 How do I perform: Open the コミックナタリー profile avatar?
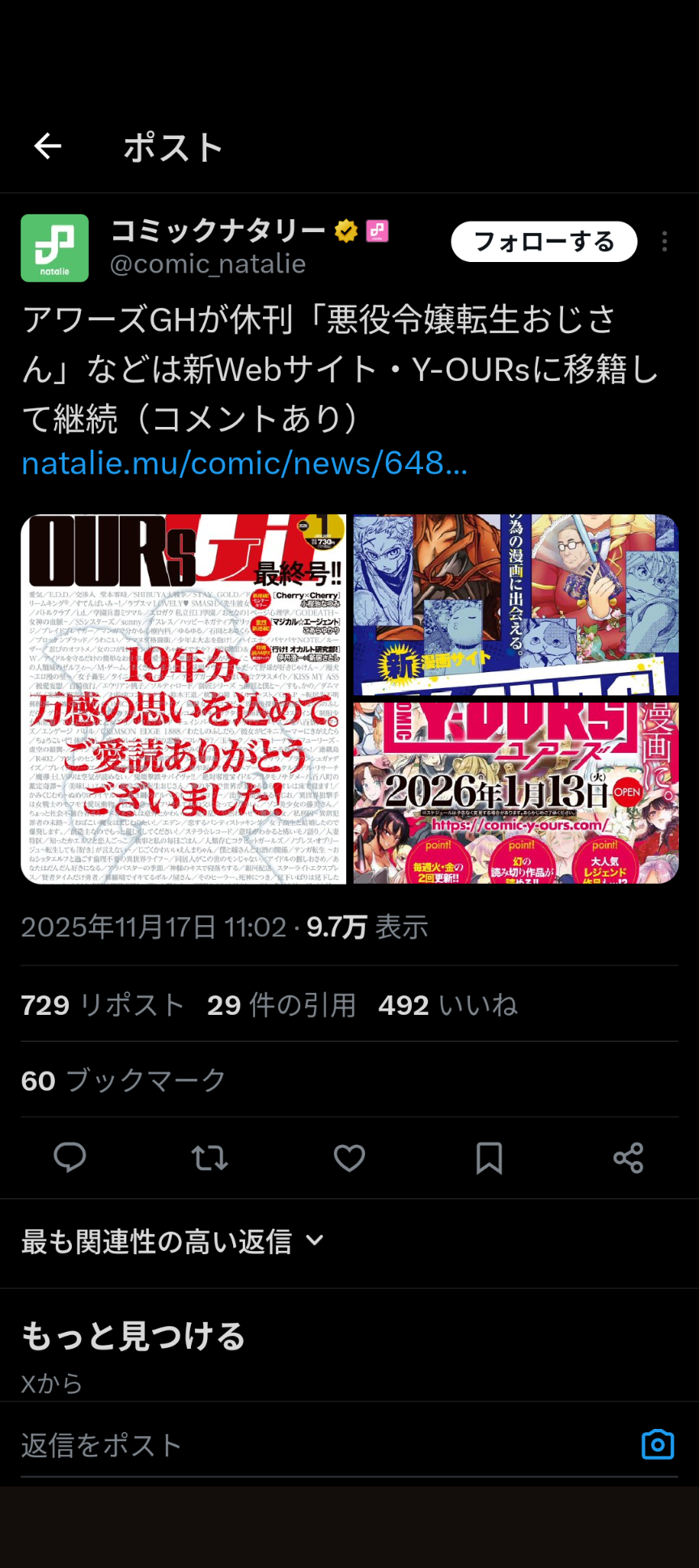pos(55,247)
